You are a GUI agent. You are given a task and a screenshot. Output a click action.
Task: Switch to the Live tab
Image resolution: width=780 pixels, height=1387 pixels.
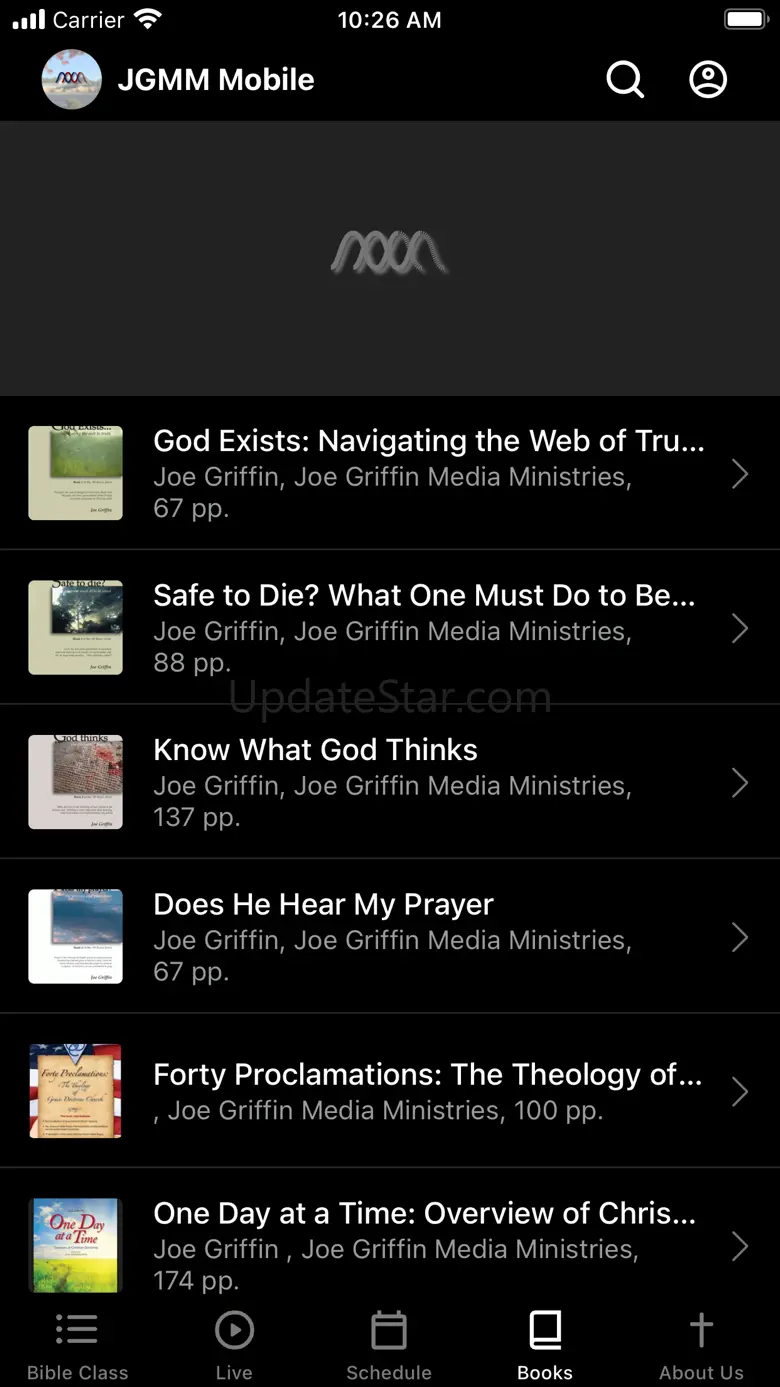(234, 1345)
